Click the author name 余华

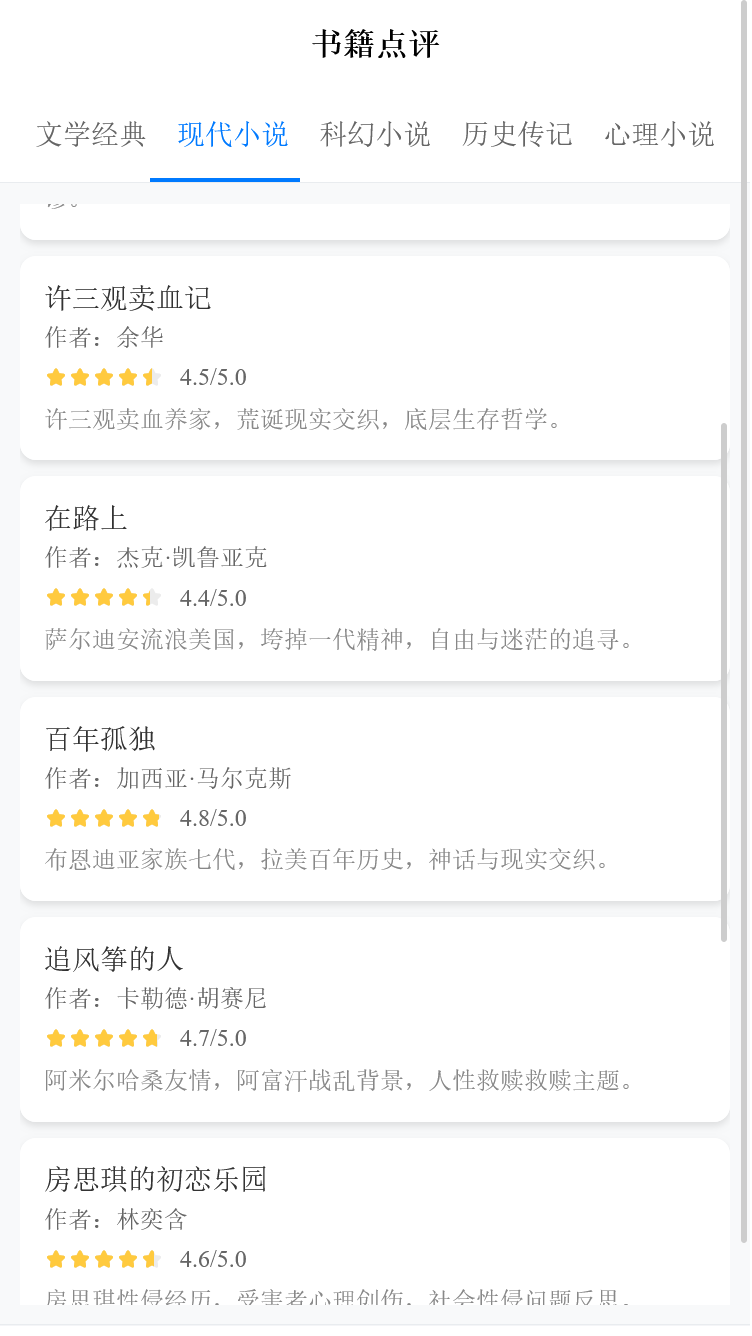141,338
